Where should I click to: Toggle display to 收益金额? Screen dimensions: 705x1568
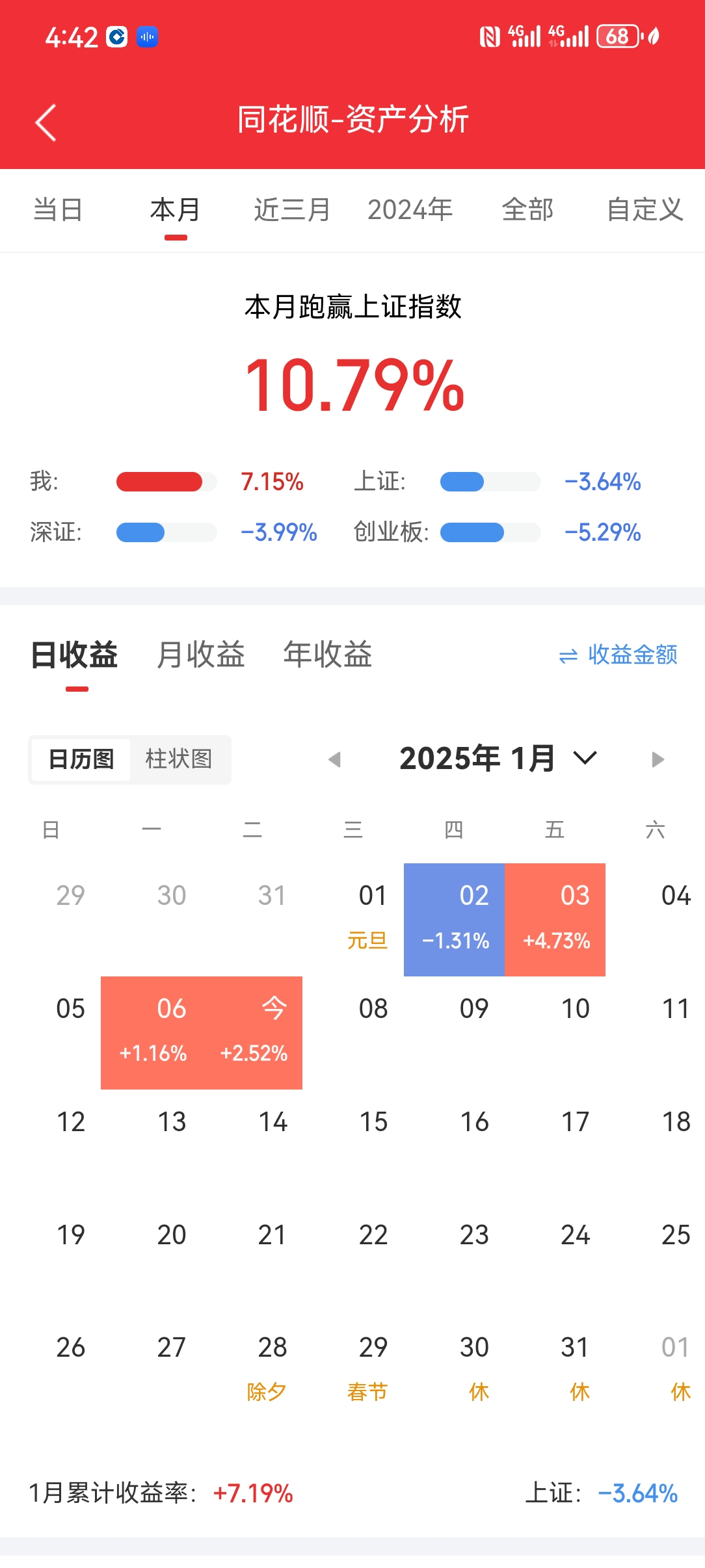pos(619,655)
